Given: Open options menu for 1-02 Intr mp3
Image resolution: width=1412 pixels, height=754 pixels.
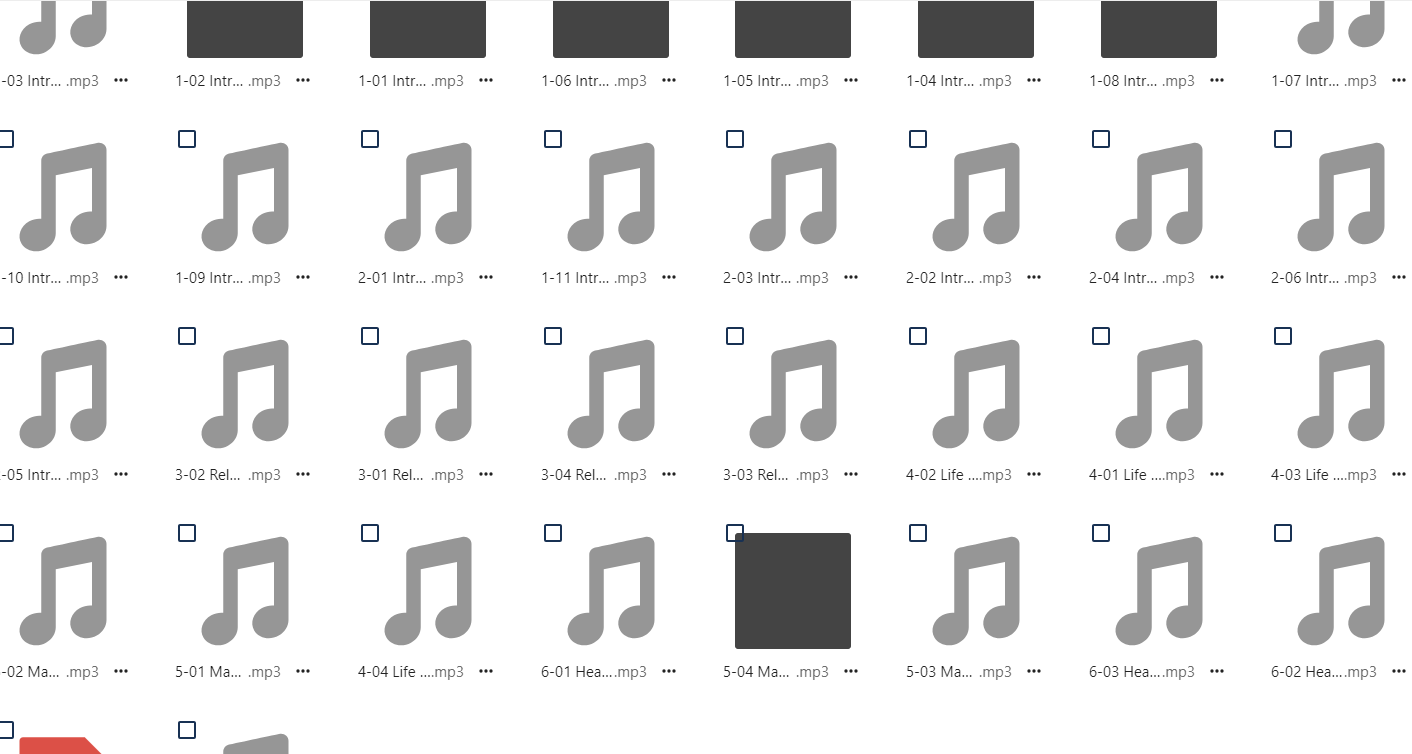Looking at the screenshot, I should (x=303, y=81).
